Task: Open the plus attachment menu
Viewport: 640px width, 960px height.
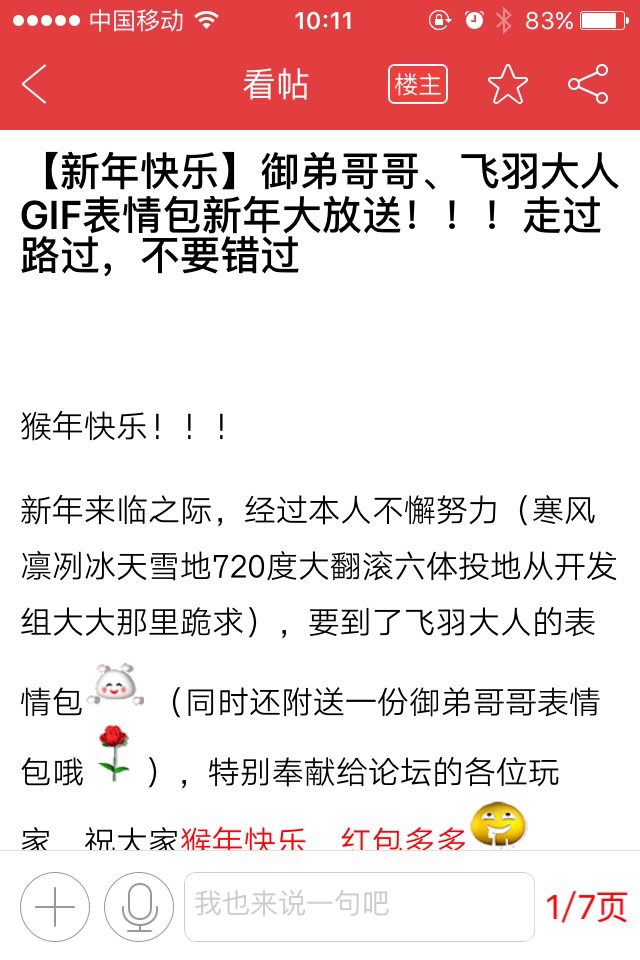Action: coord(55,906)
